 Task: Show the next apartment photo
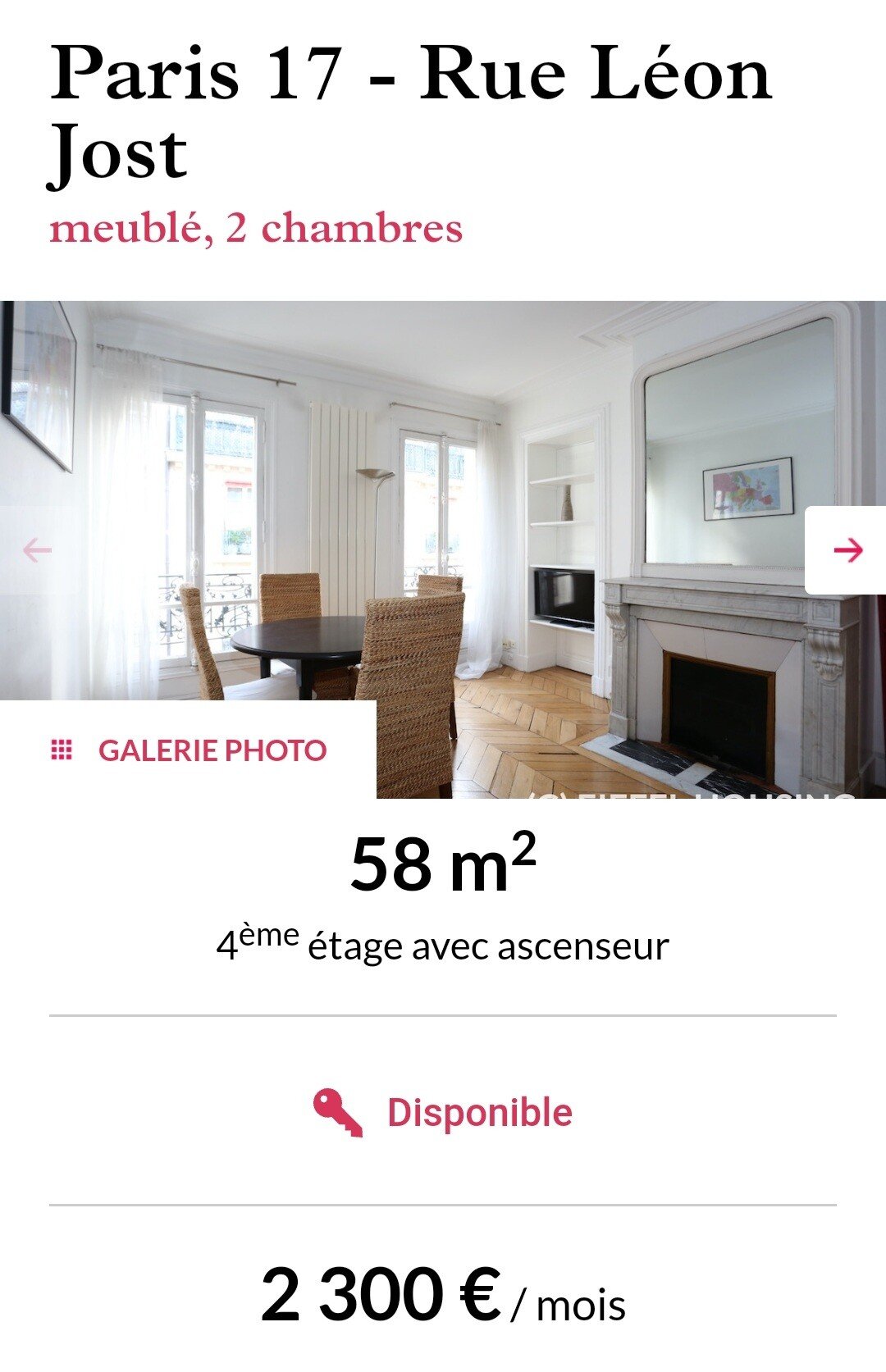(x=847, y=549)
